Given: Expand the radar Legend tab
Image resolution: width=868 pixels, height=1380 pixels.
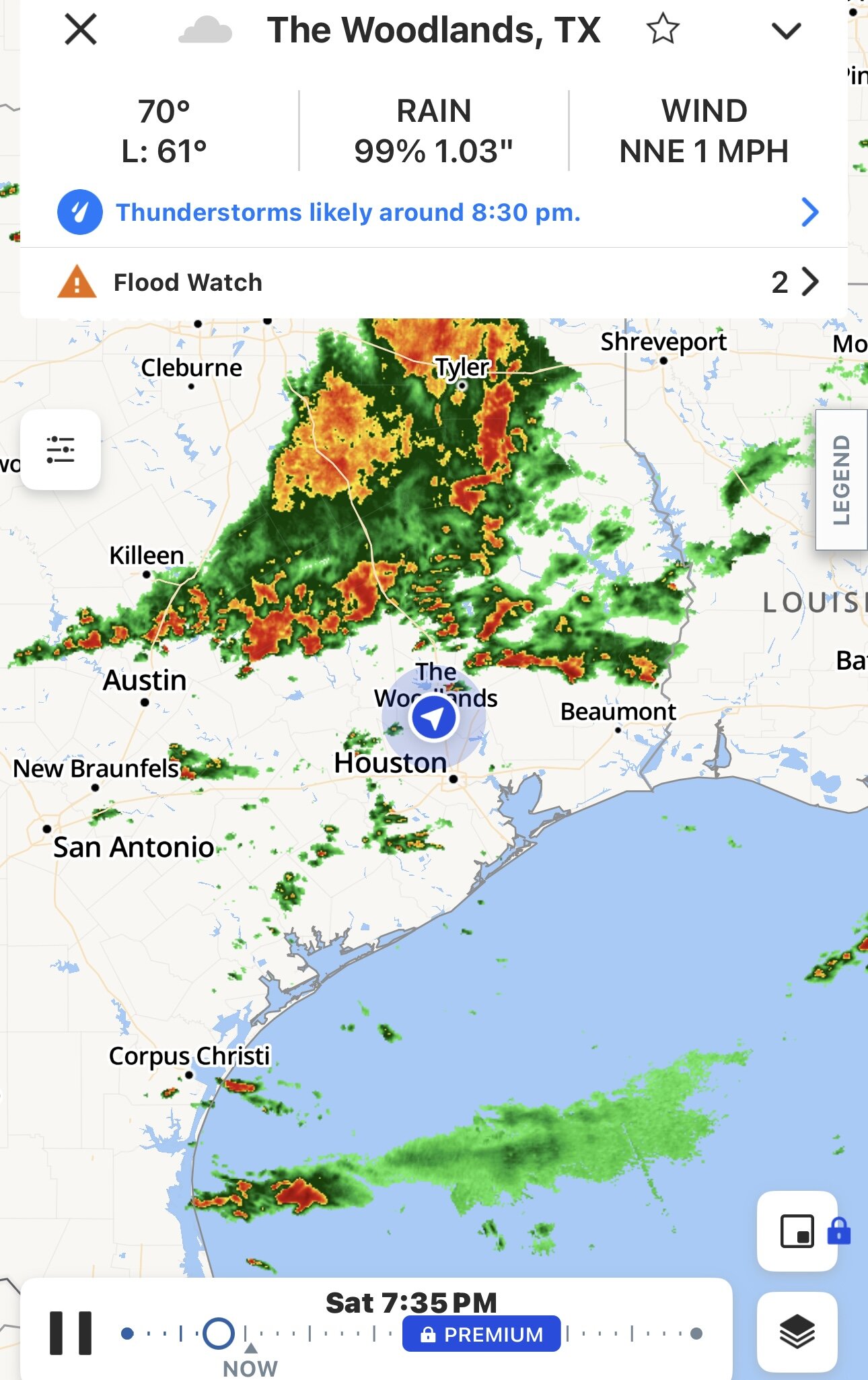Looking at the screenshot, I should tap(841, 480).
